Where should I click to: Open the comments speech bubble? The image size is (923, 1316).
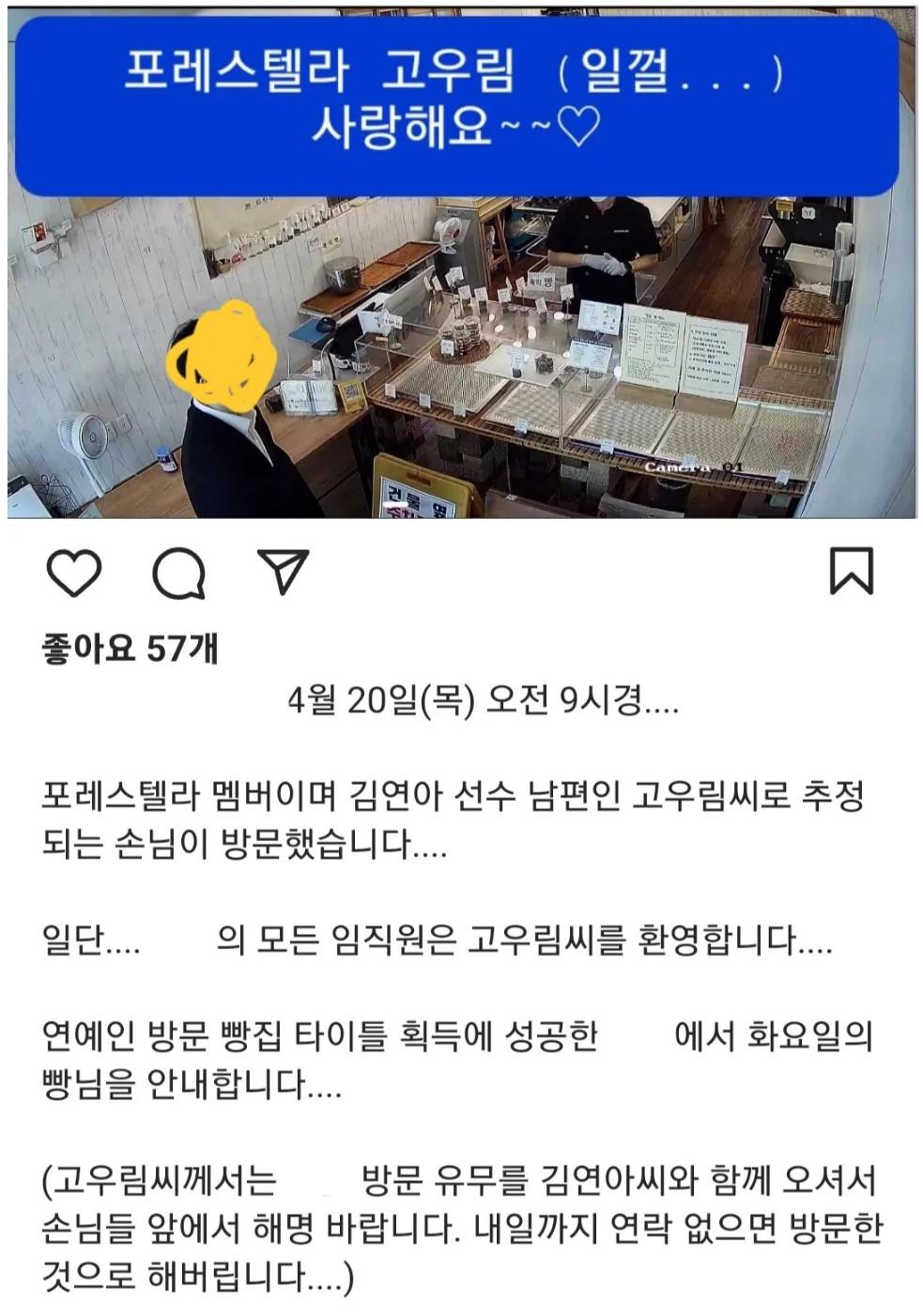[x=178, y=573]
